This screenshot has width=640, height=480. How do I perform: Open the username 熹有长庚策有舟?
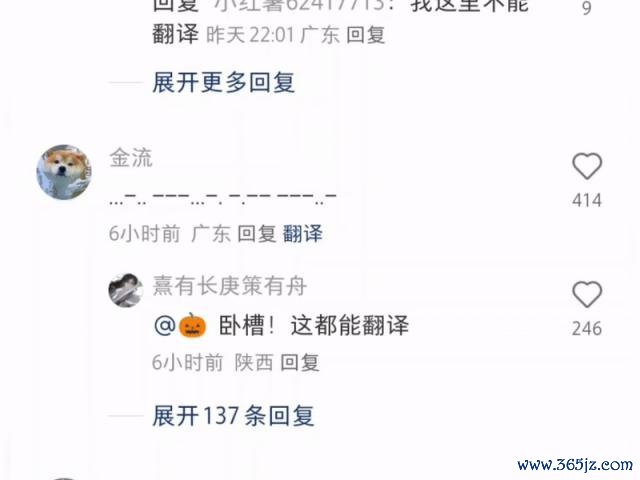tap(228, 286)
